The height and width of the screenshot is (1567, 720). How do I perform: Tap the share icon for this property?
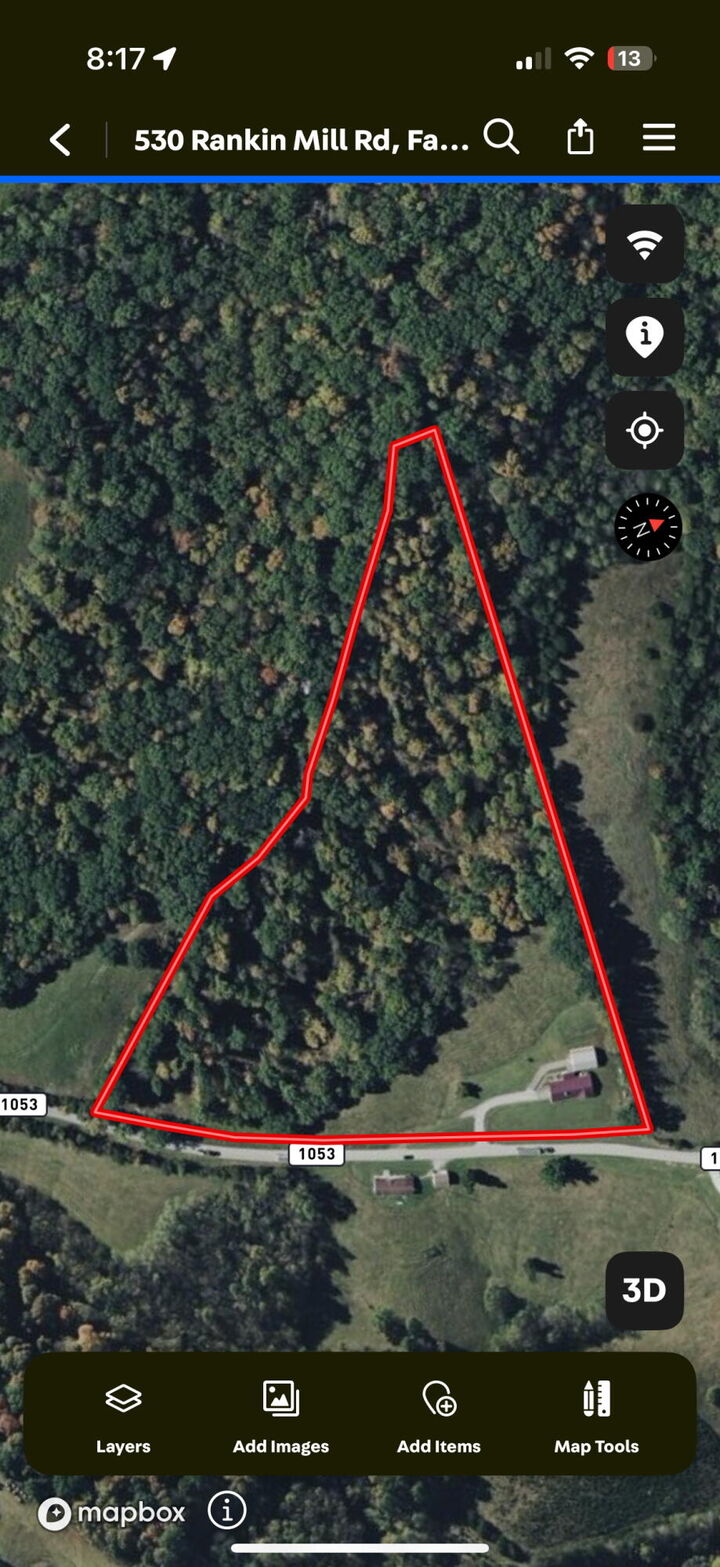click(580, 138)
